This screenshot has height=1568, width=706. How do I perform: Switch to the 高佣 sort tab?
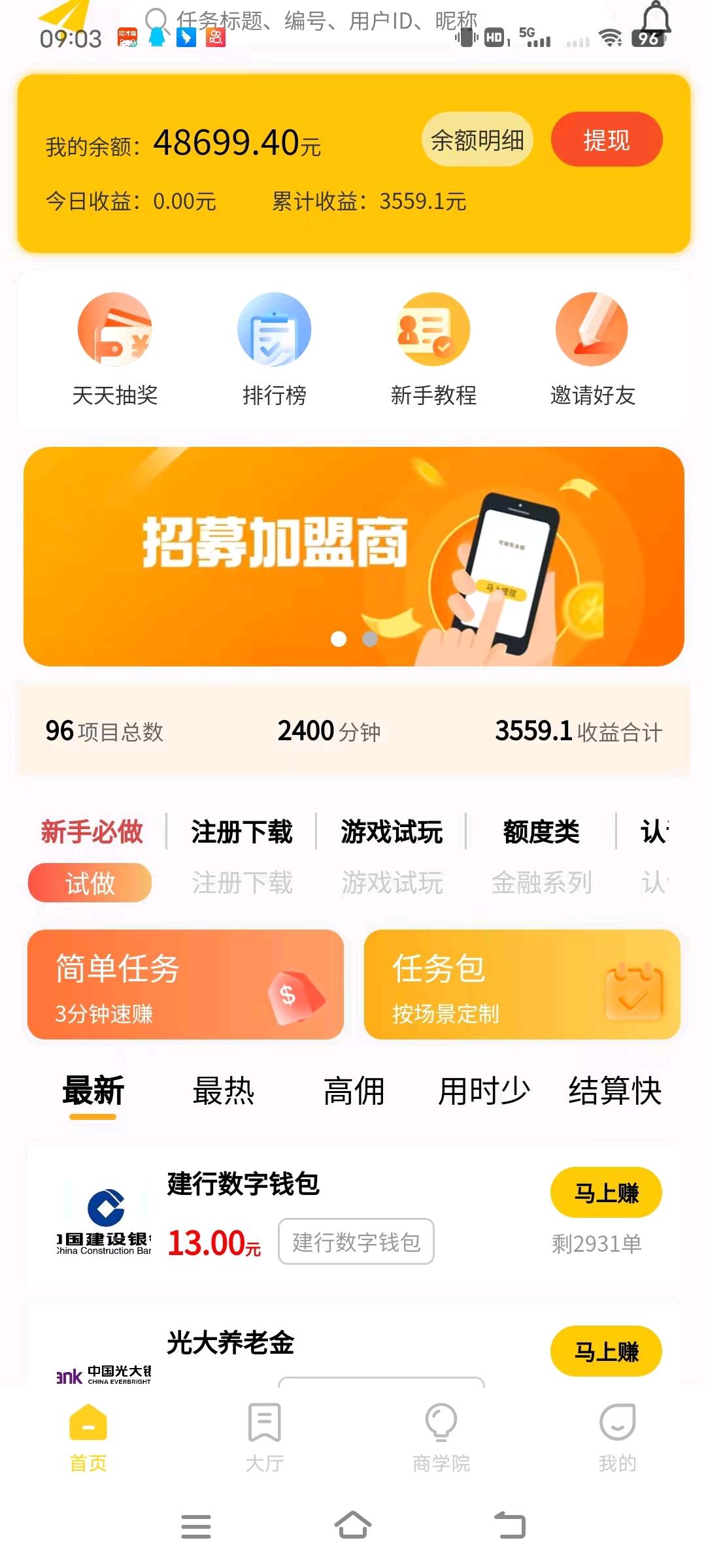click(354, 1092)
